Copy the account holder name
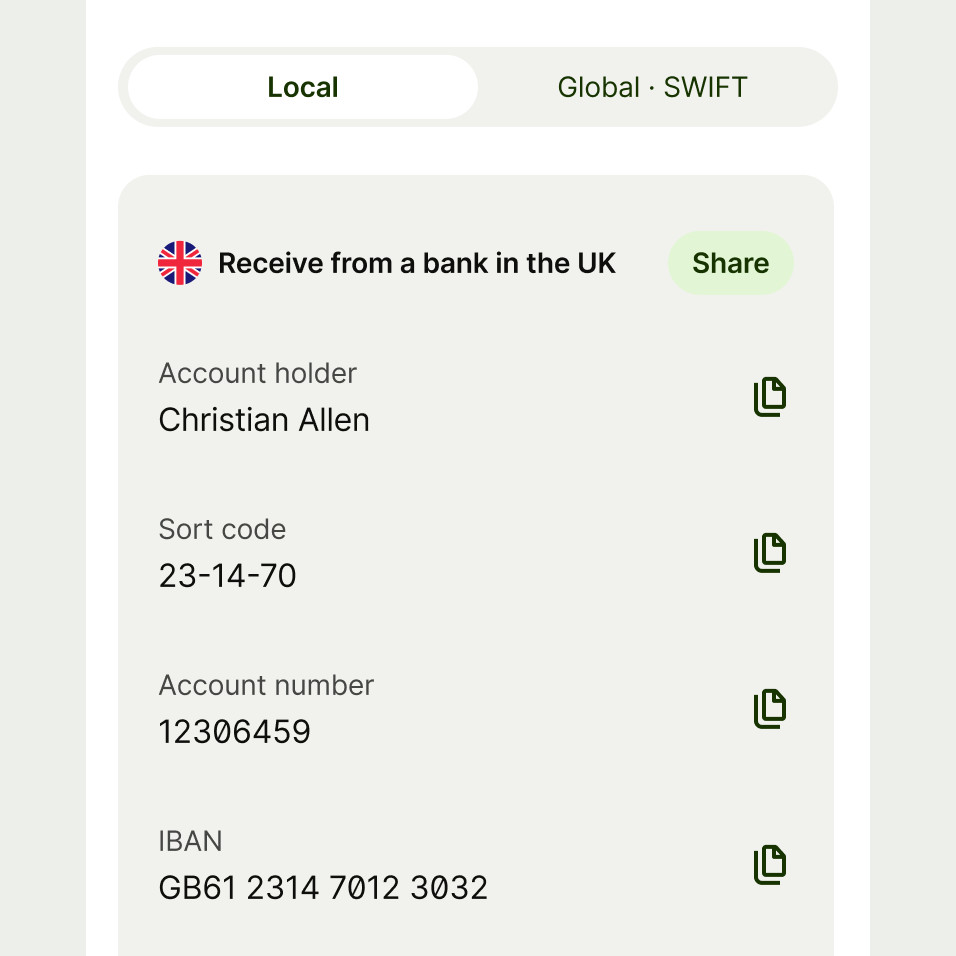This screenshot has height=956, width=956. click(x=769, y=397)
